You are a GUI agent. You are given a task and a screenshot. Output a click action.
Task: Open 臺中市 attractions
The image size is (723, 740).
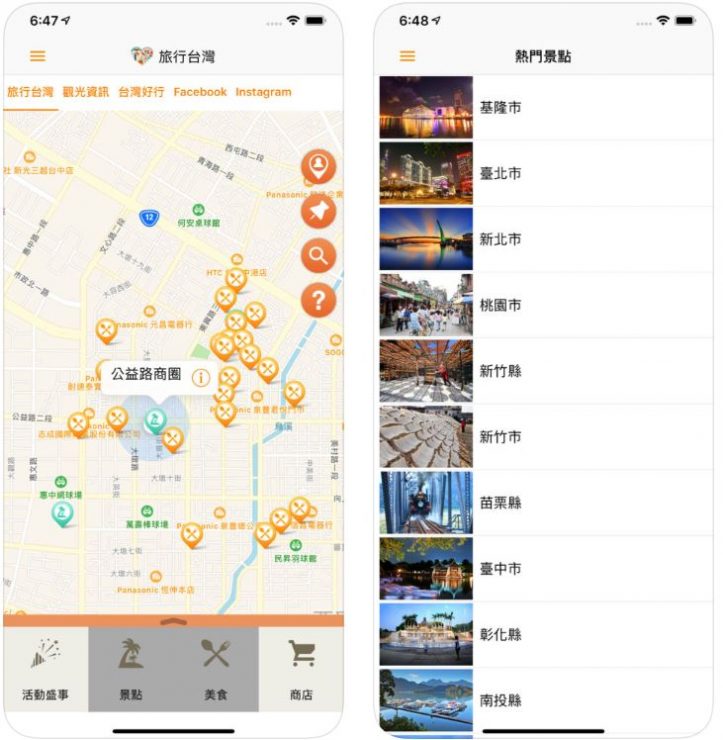pyautogui.click(x=544, y=569)
